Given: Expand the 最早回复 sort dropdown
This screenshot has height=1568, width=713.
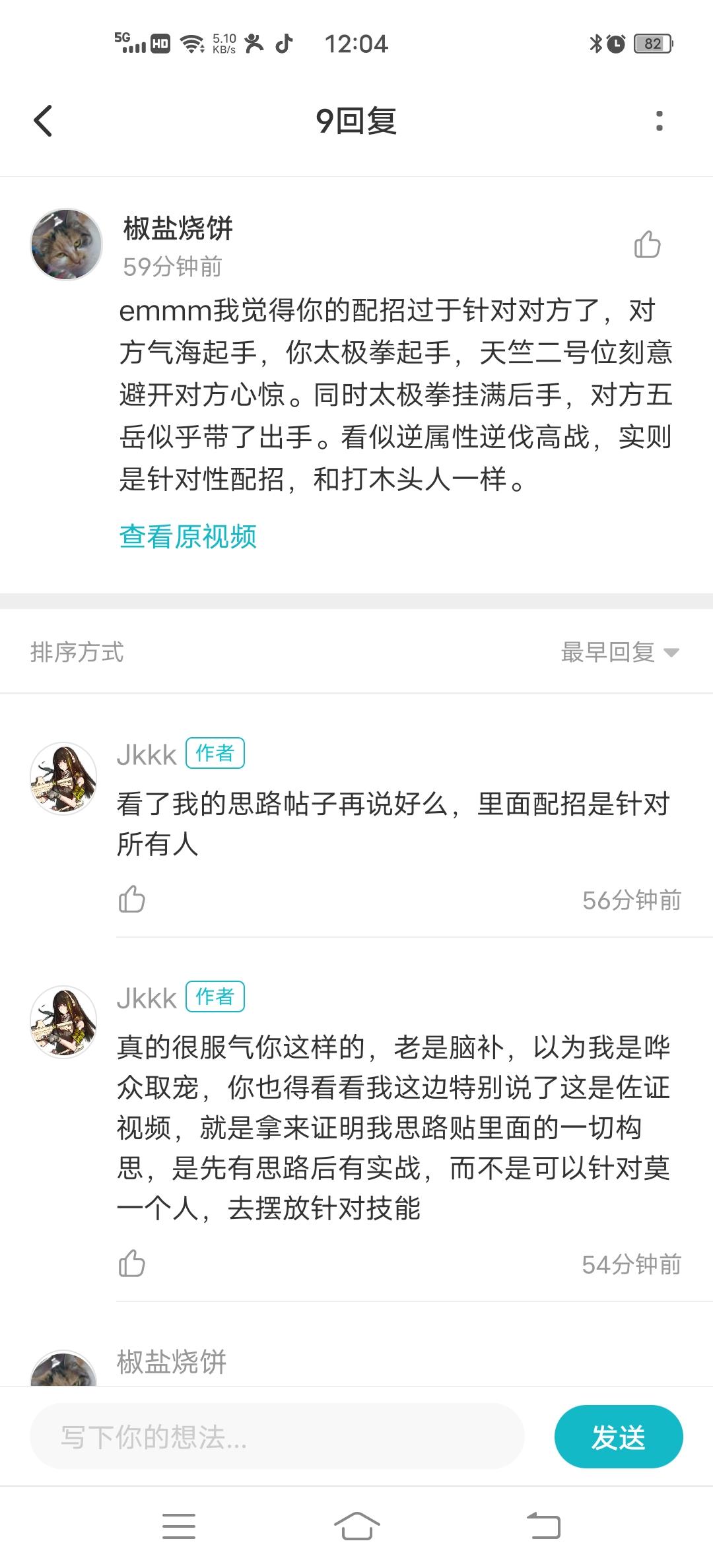Looking at the screenshot, I should pos(619,652).
